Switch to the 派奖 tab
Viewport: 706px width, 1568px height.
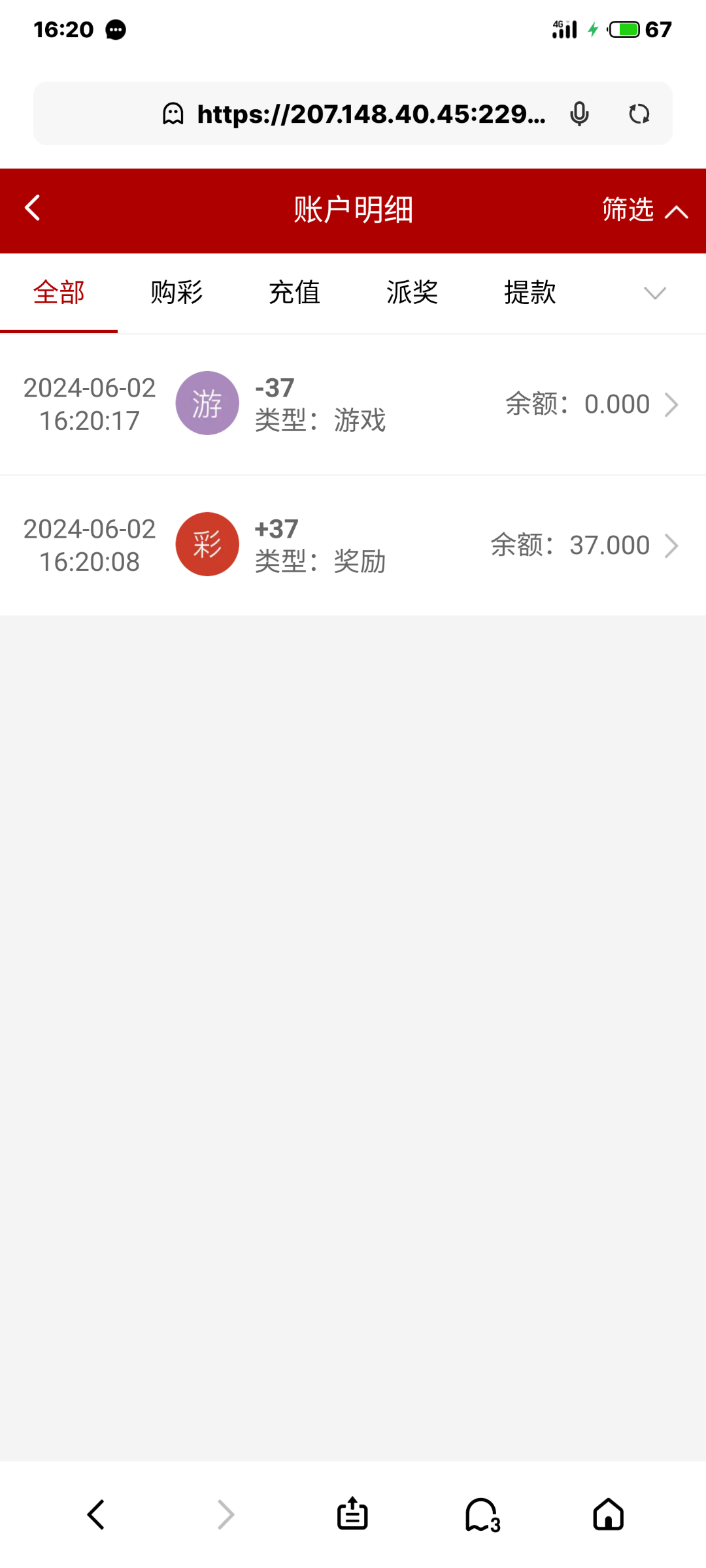click(412, 293)
